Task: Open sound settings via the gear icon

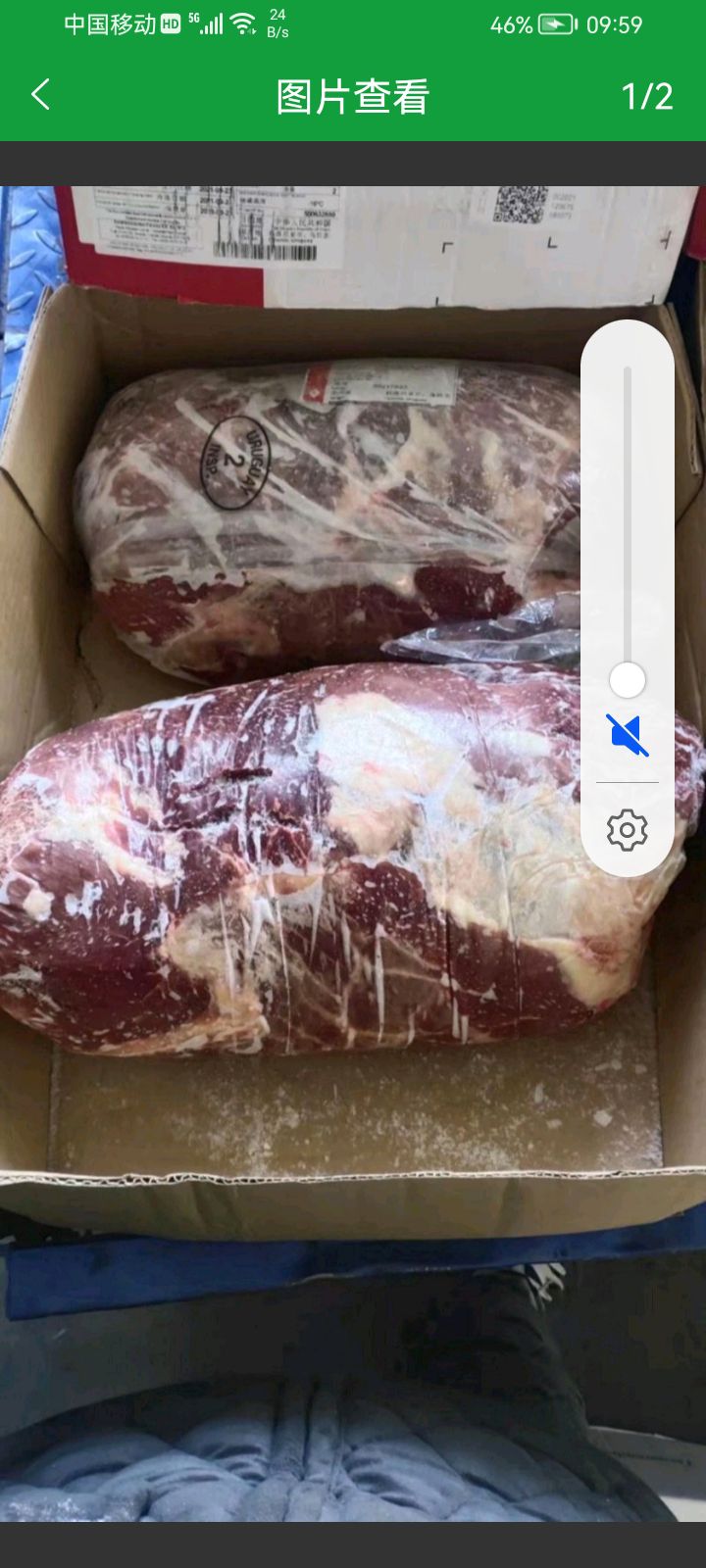Action: [628, 830]
